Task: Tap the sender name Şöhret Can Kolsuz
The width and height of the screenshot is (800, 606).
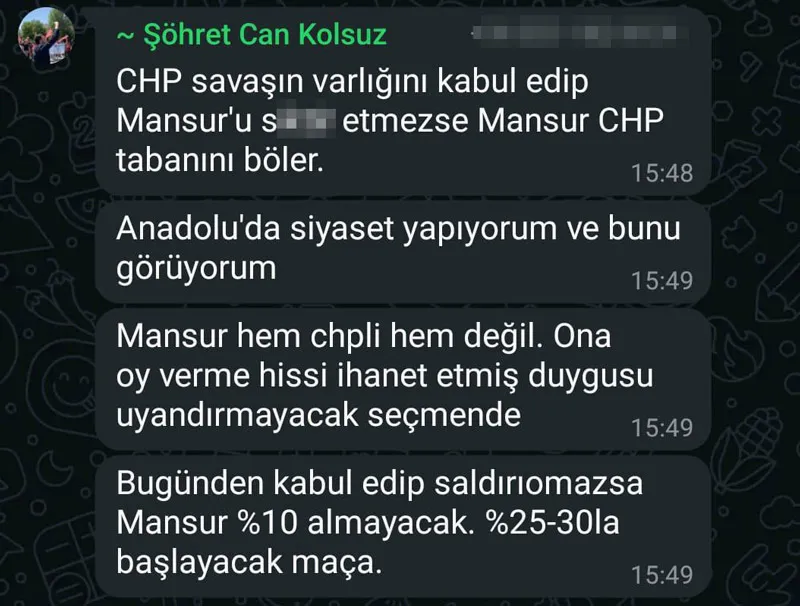Action: pyautogui.click(x=251, y=36)
